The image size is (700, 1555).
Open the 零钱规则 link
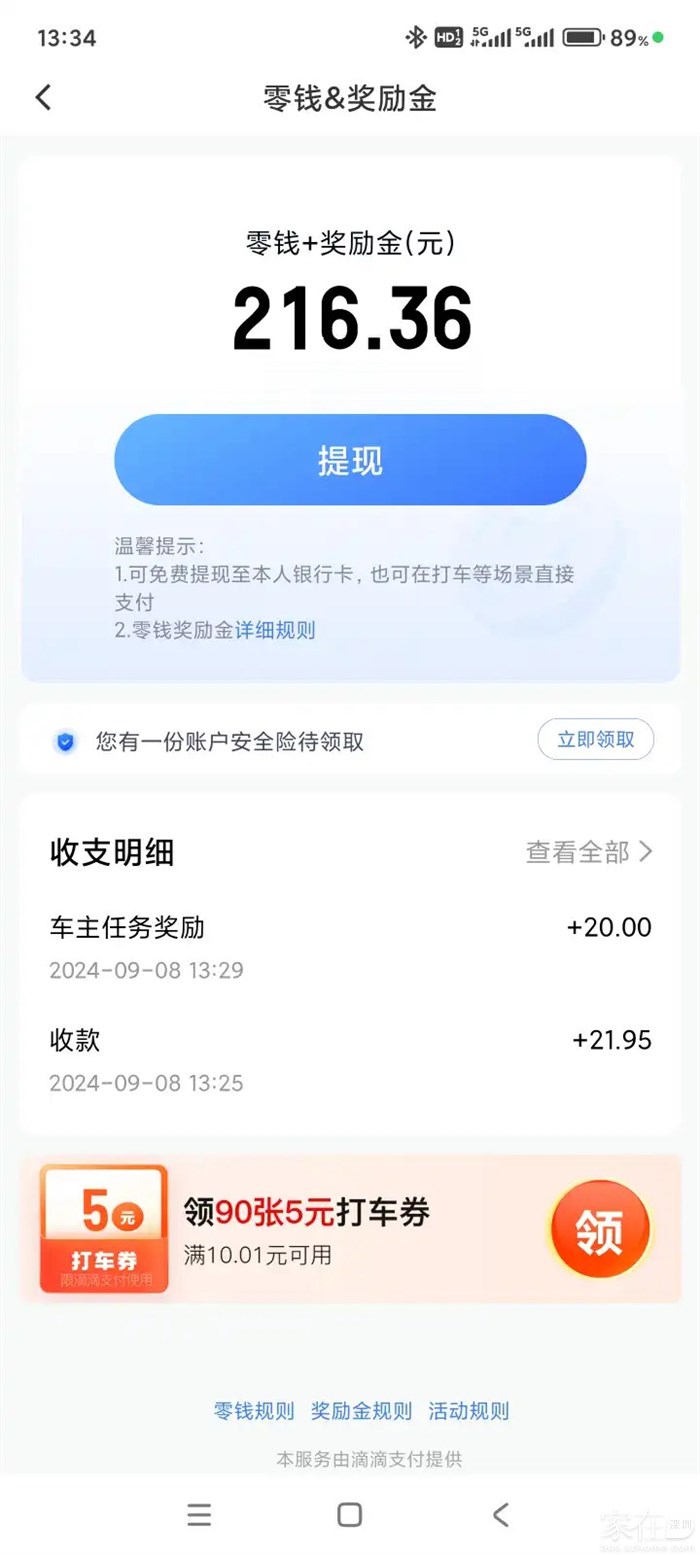click(254, 1411)
